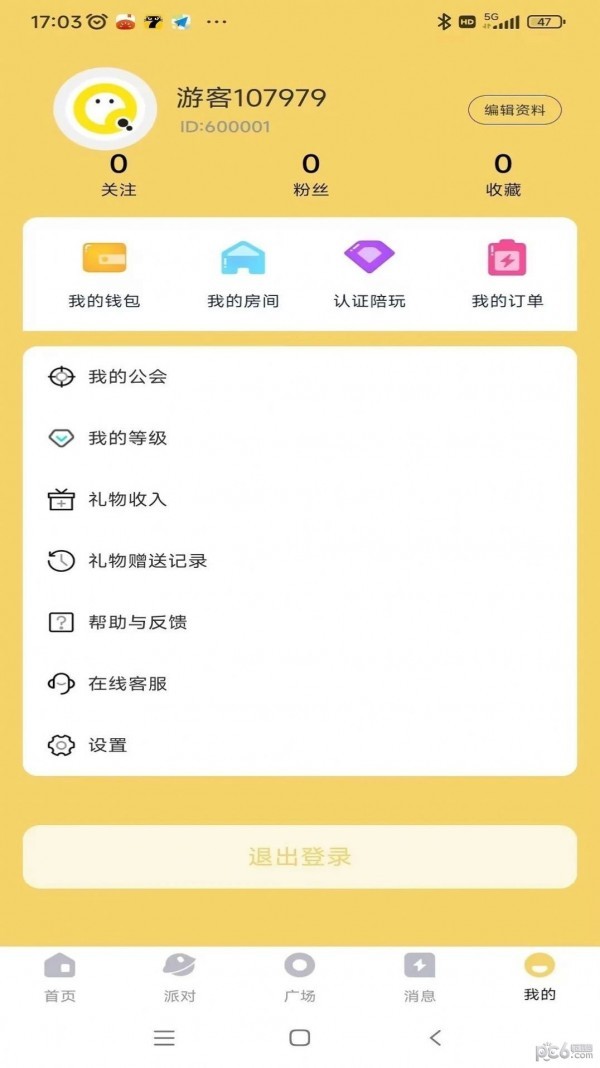
Task: Open 我的钱包 wallet
Action: pos(104,274)
